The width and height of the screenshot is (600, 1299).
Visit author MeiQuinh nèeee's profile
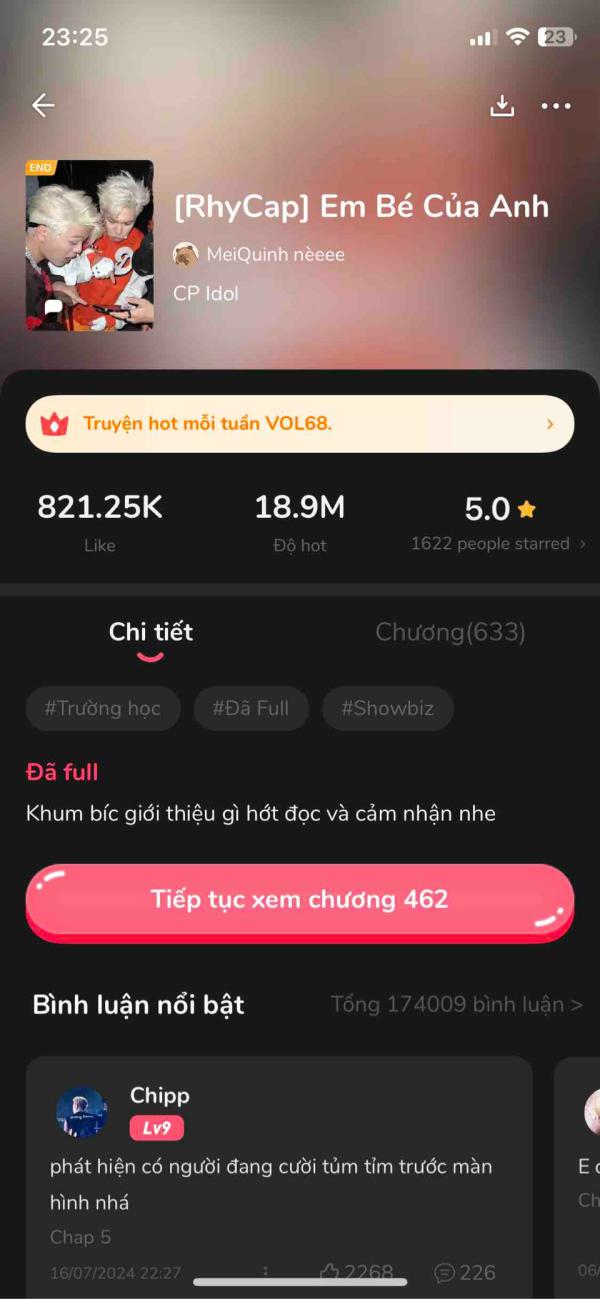pos(260,254)
